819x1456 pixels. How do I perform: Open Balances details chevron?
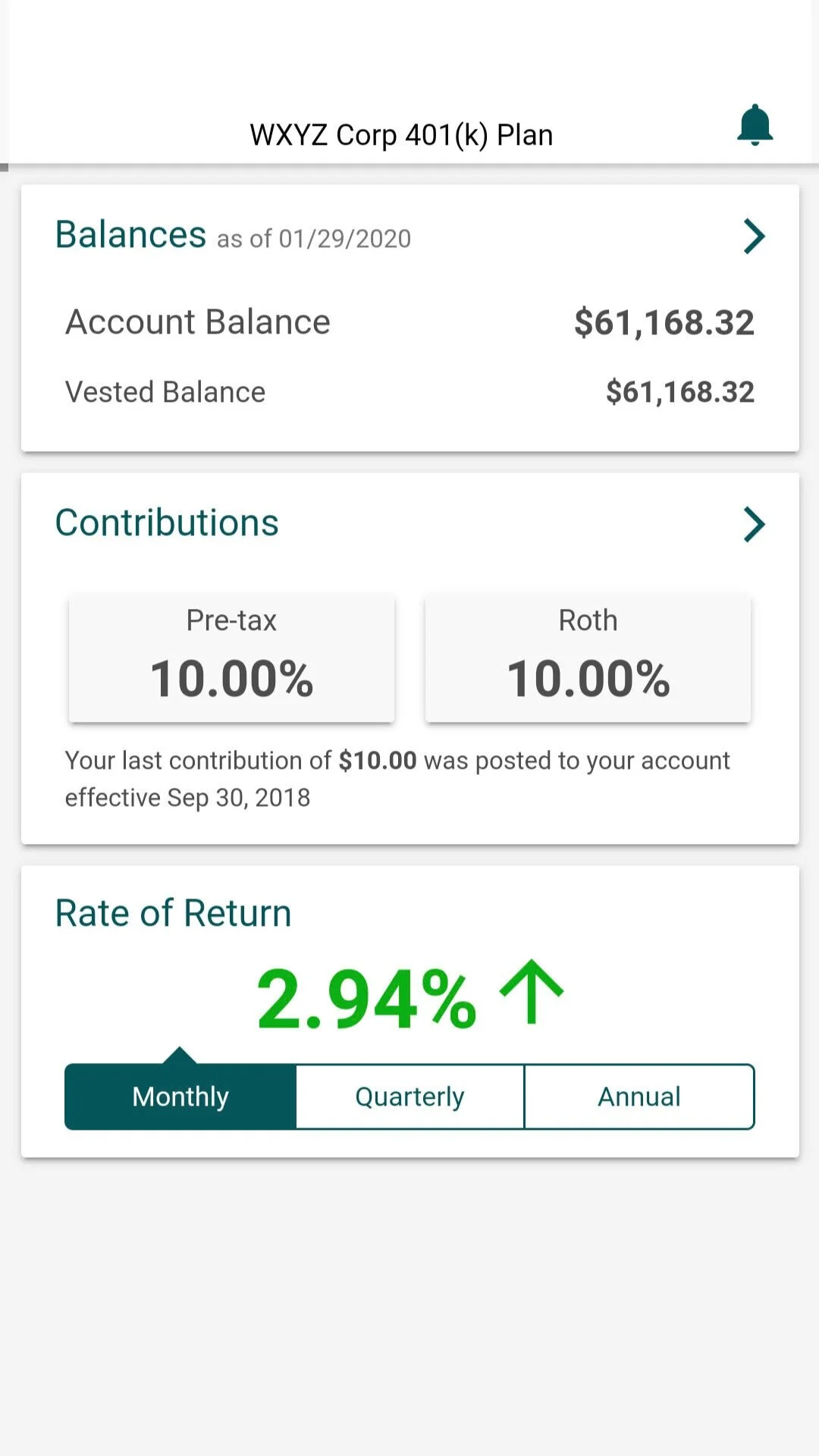(x=754, y=236)
